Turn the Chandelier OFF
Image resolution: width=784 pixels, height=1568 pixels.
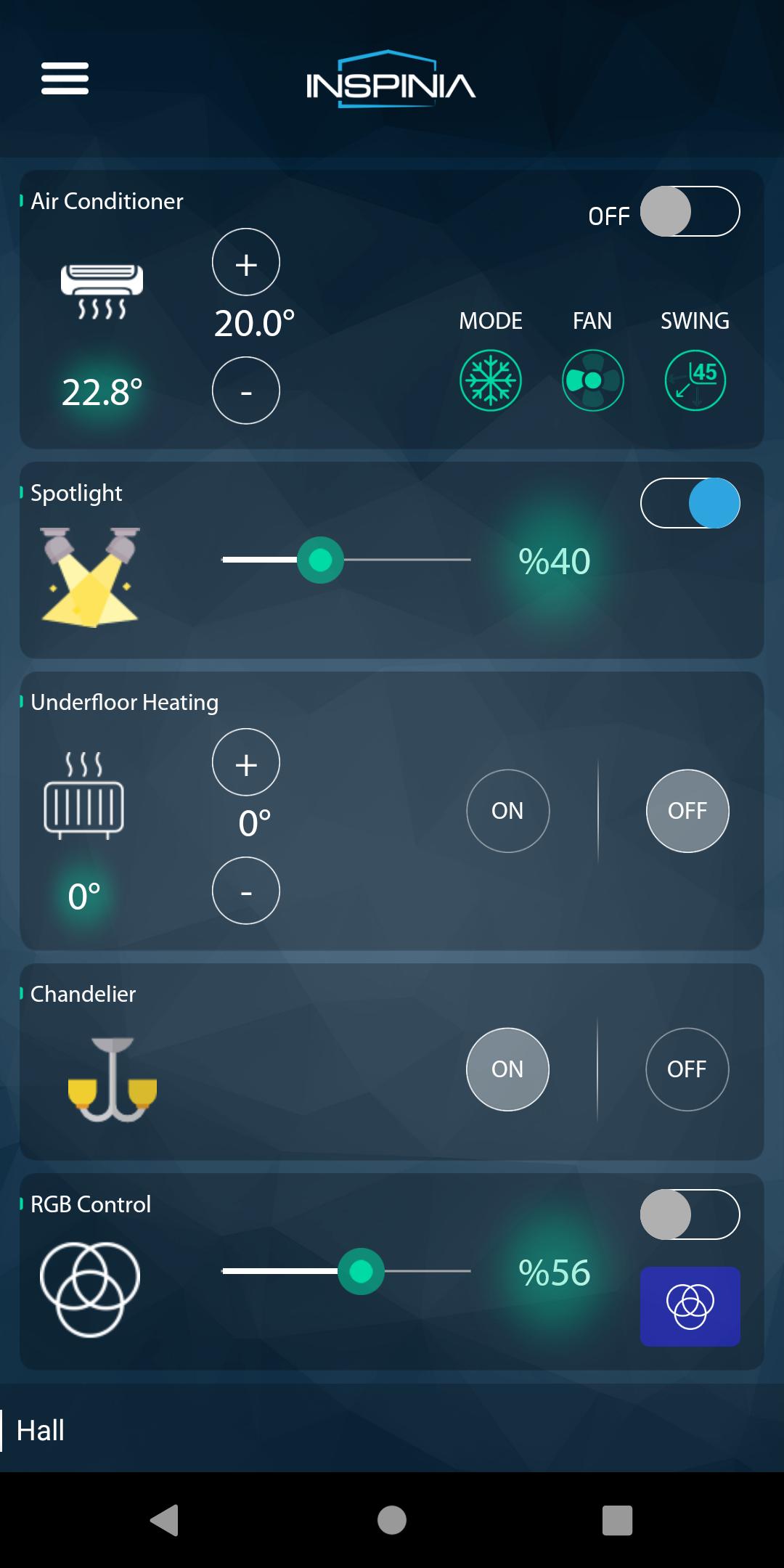[687, 1069]
